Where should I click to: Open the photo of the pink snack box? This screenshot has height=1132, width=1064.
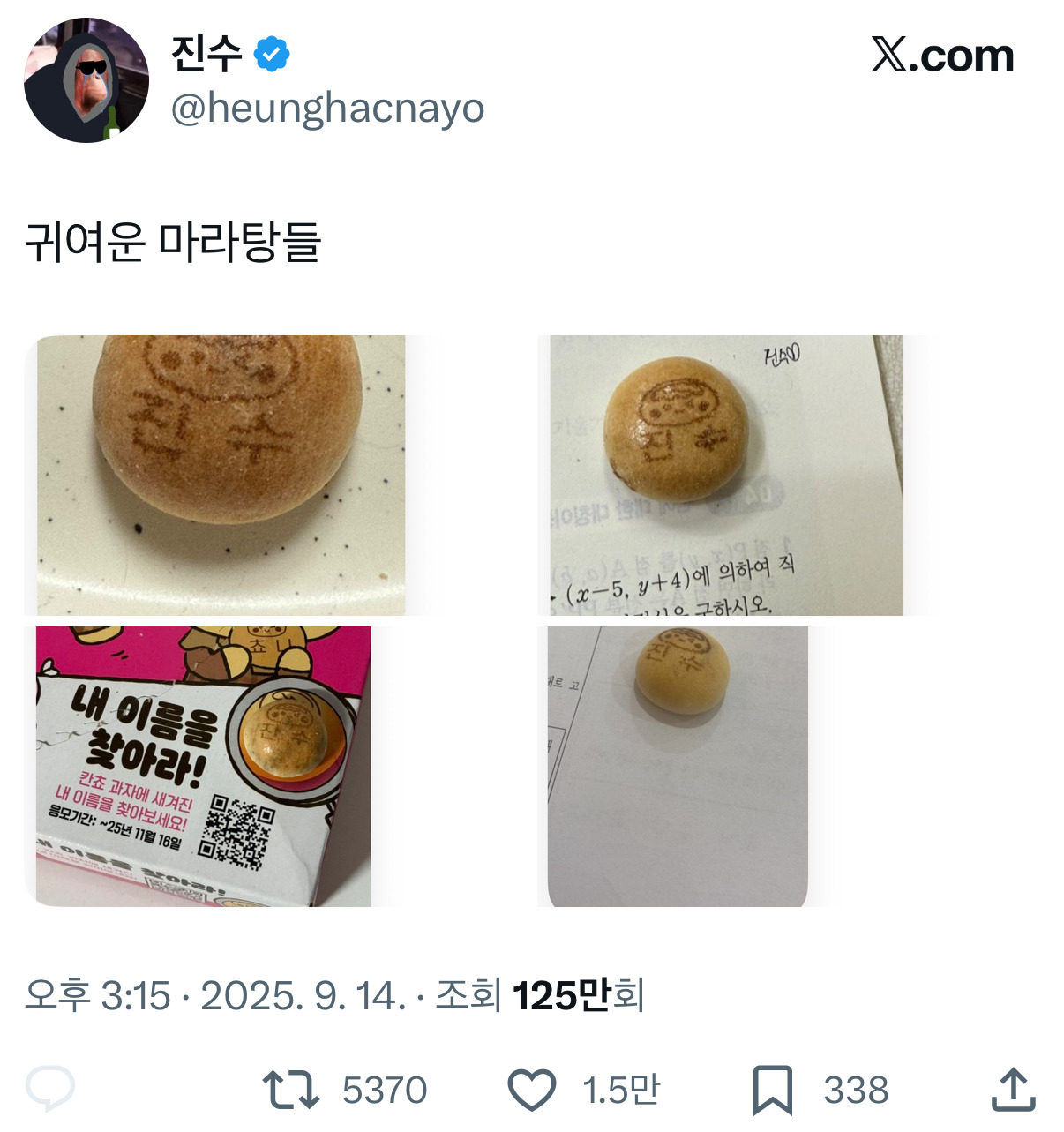pyautogui.click(x=203, y=766)
